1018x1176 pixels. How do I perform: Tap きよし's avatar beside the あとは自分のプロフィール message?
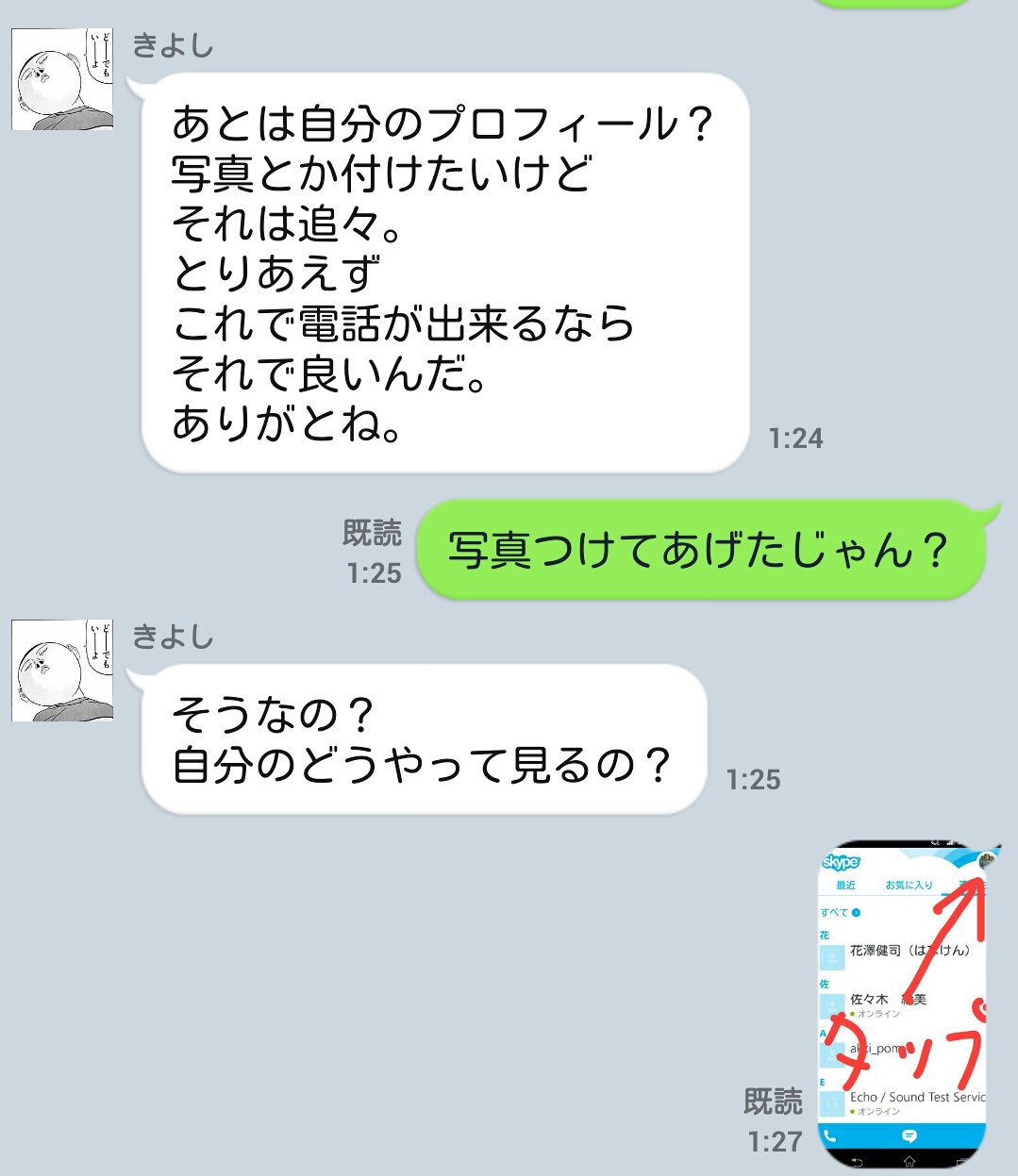coord(62,79)
